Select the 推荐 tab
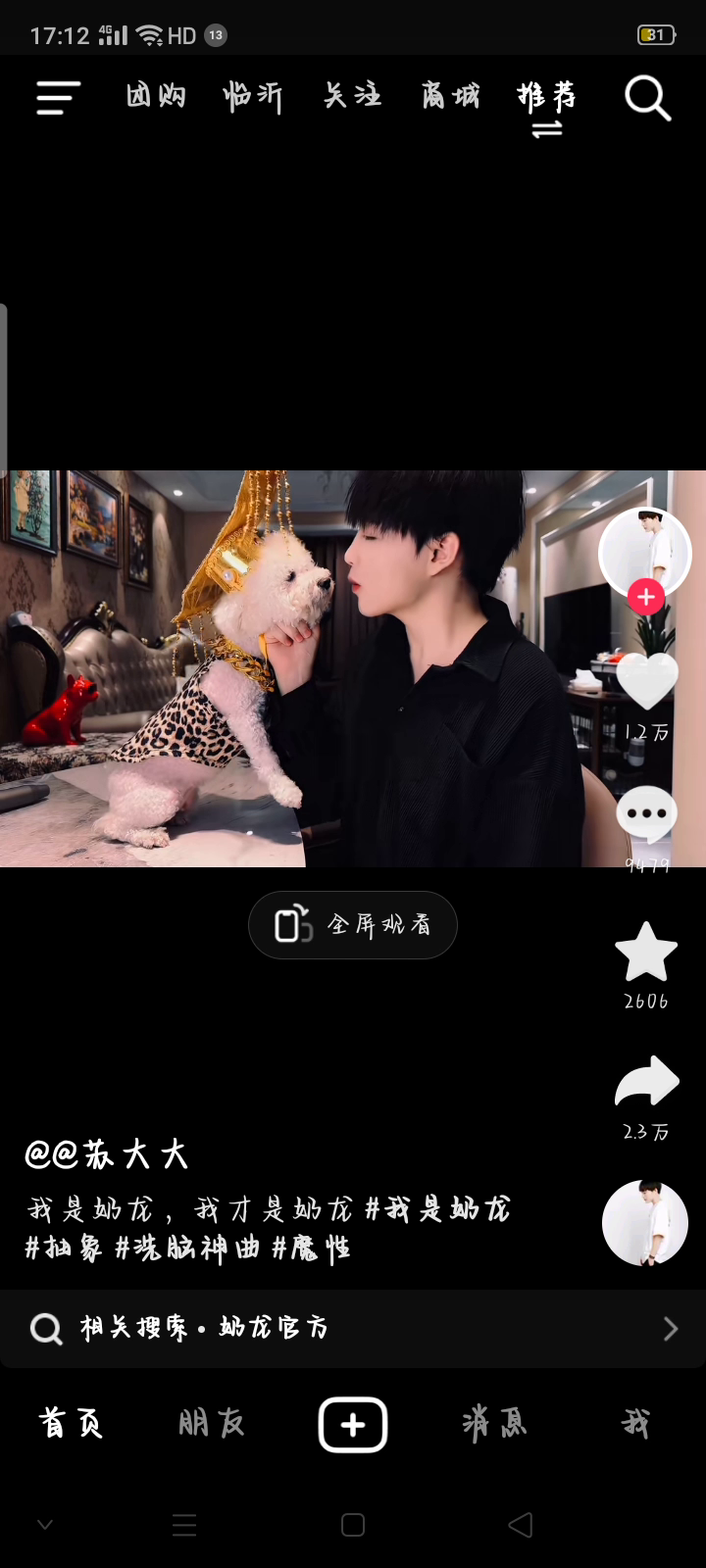The height and width of the screenshot is (1568, 706). (546, 97)
